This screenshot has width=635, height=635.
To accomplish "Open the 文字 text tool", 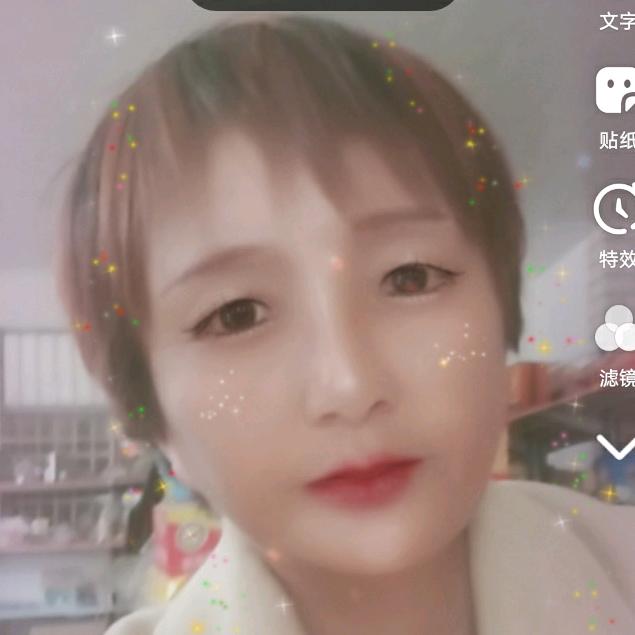I will pyautogui.click(x=617, y=20).
